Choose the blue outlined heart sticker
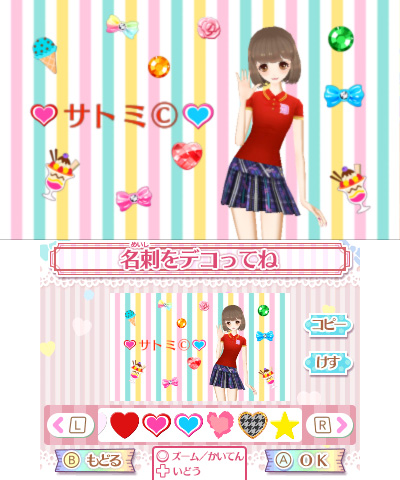The height and width of the screenshot is (480, 400). click(188, 425)
